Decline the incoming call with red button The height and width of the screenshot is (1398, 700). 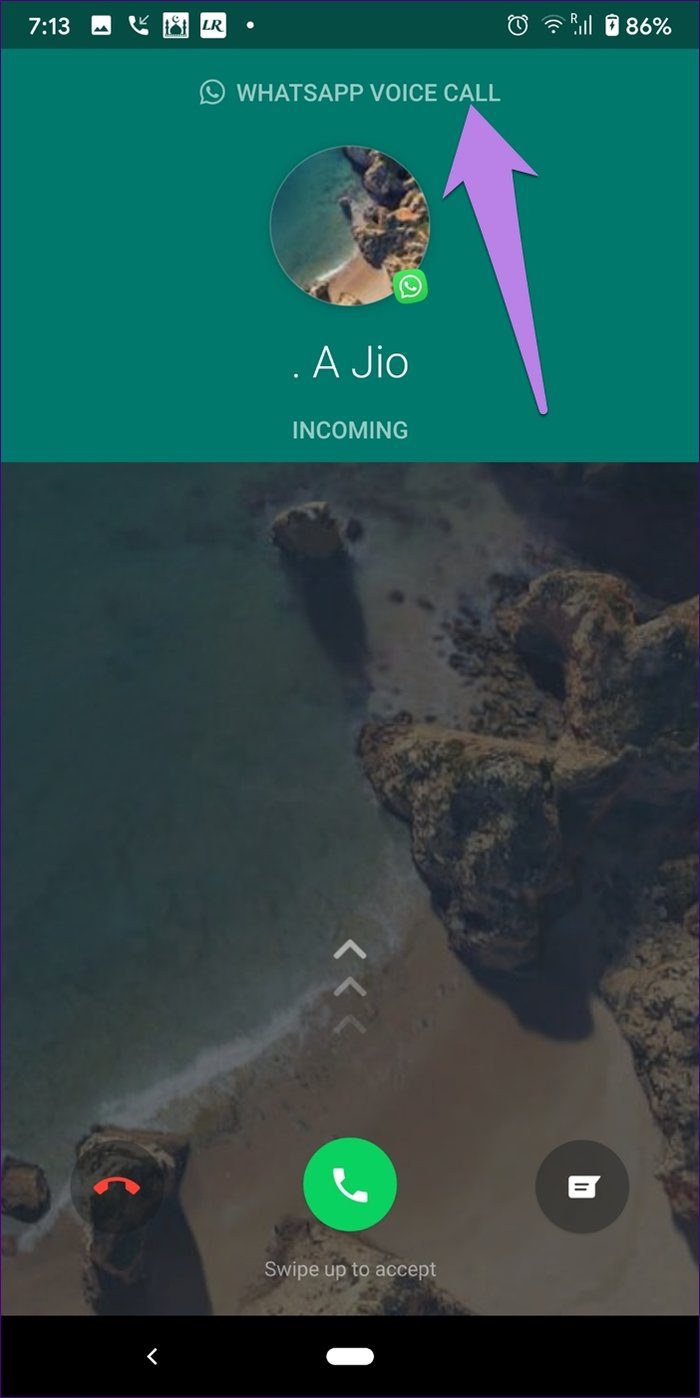pos(118,1186)
